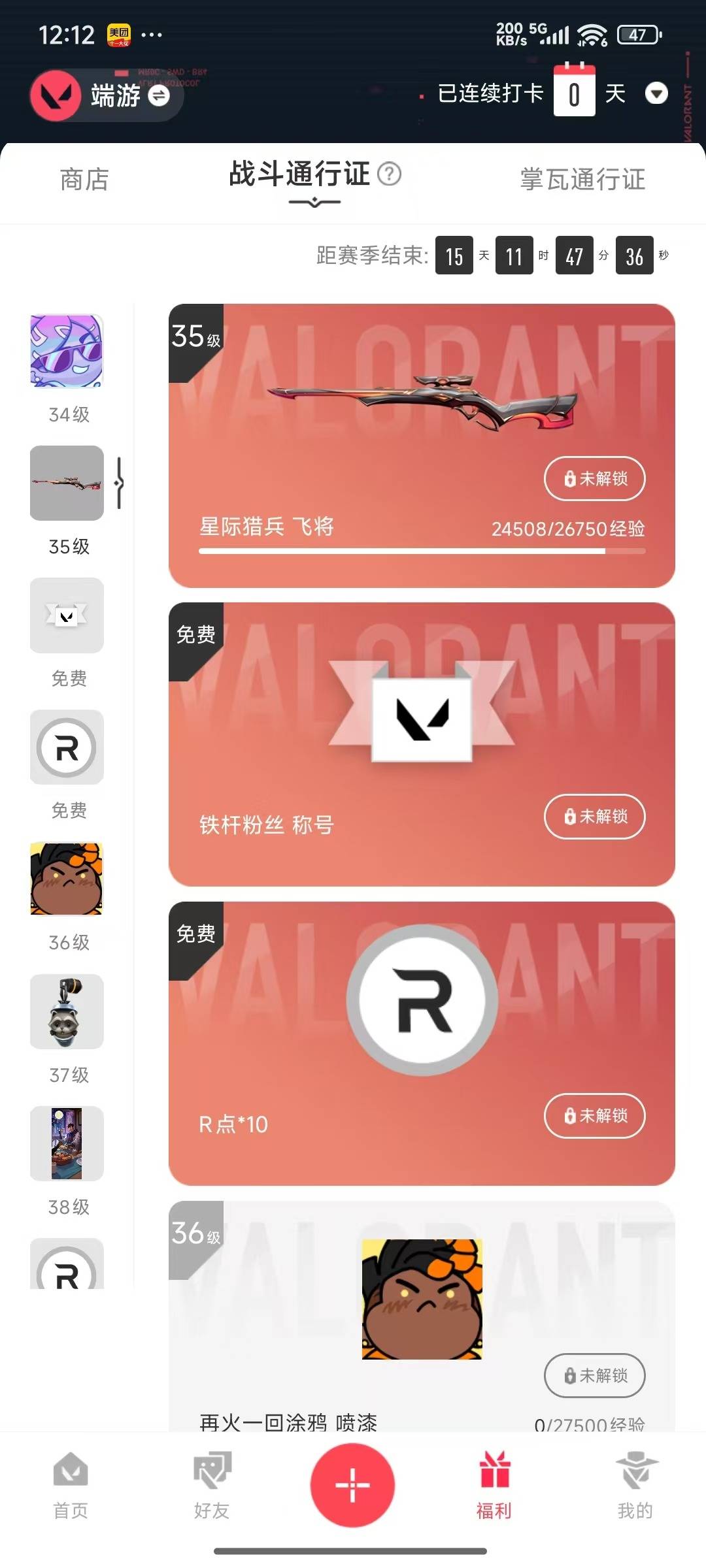
Task: Tap 未解锁 on R点*10 card
Action: click(x=594, y=1116)
